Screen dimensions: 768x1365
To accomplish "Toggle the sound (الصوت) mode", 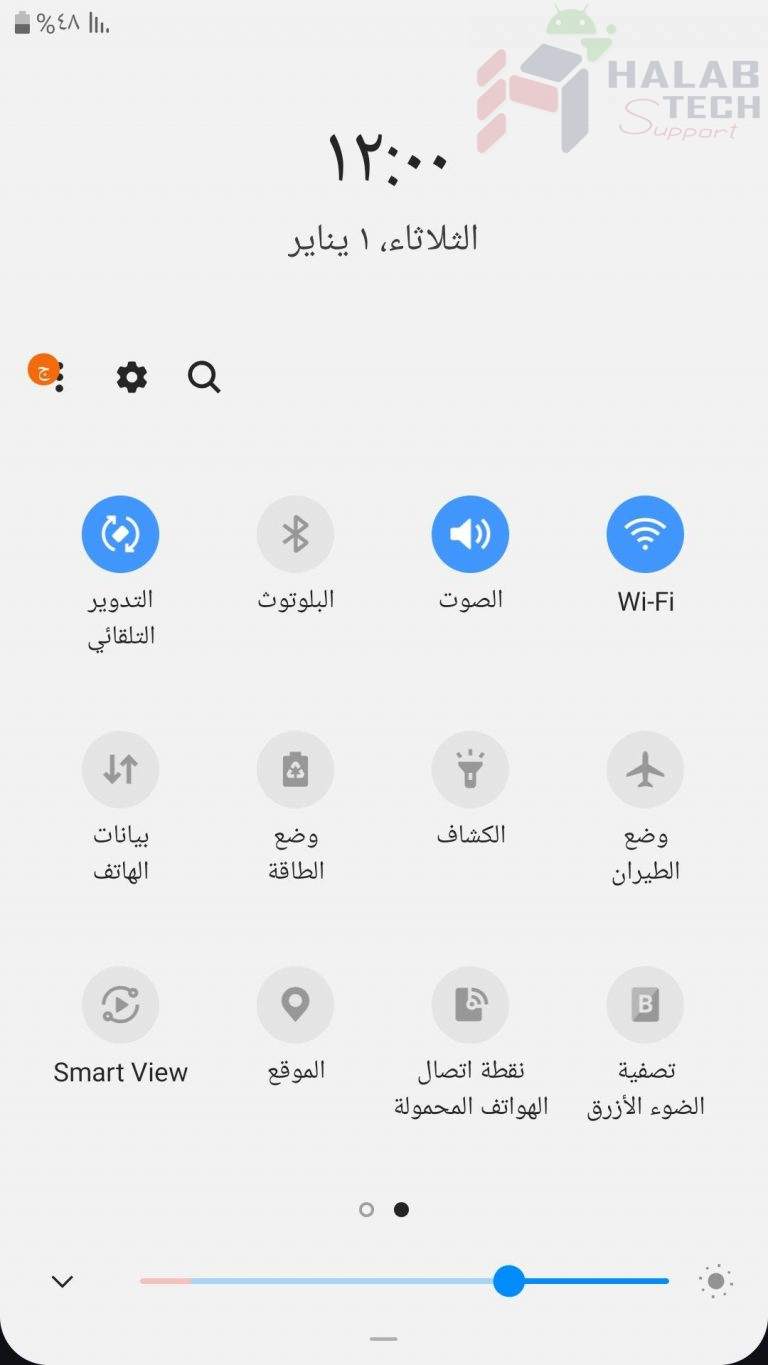I will coord(470,534).
